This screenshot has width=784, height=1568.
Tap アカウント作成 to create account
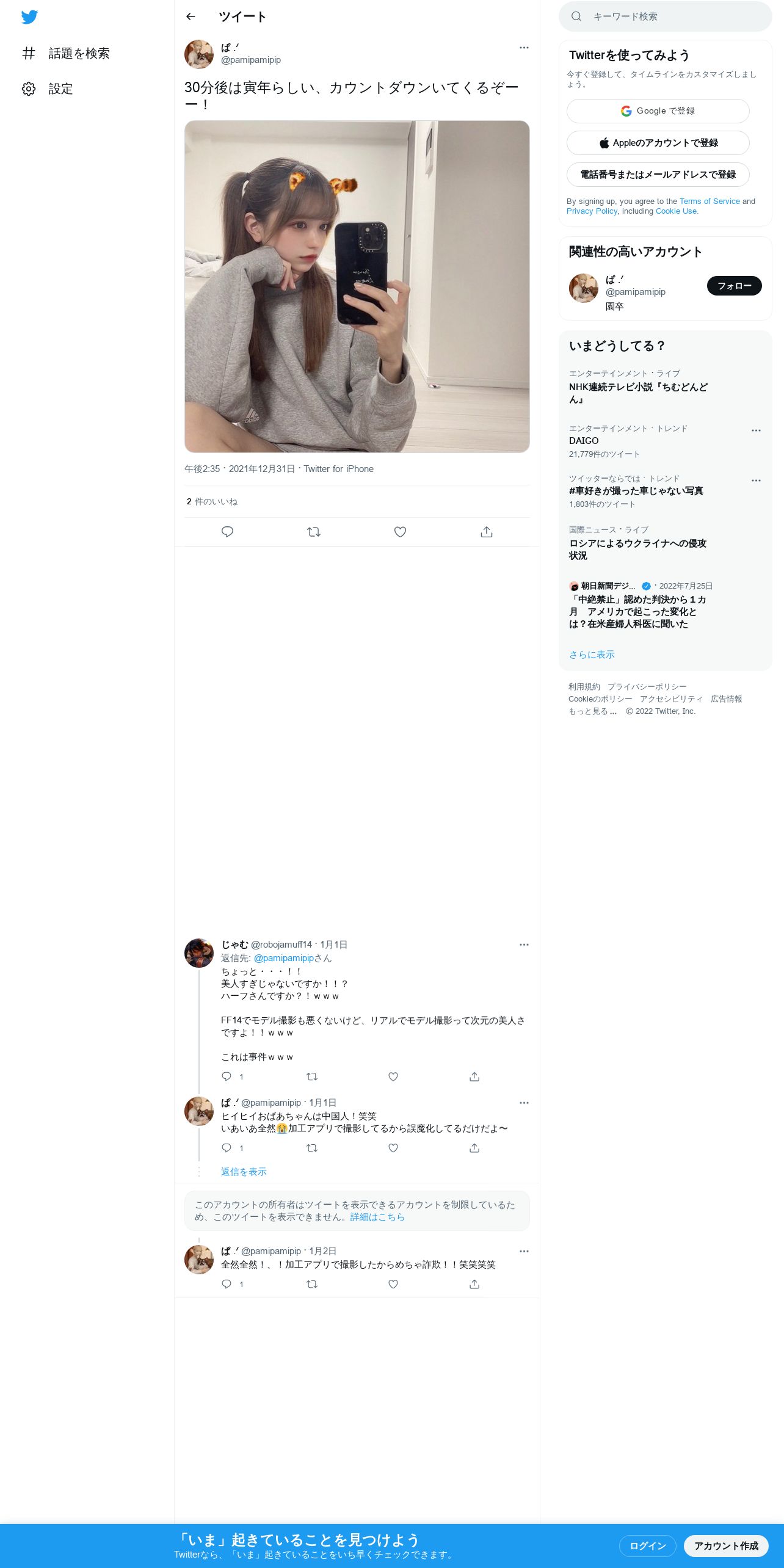click(725, 1546)
